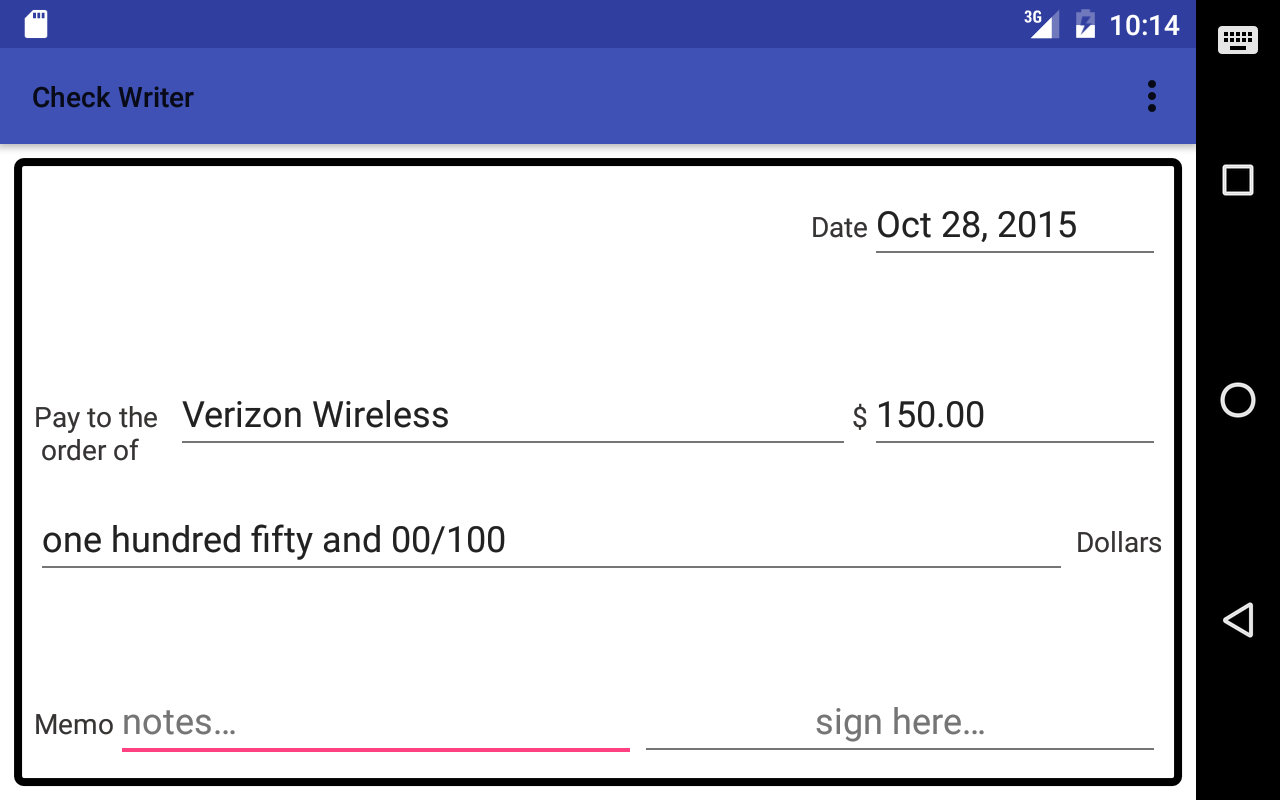Open the overflow menu in Check Writer

(x=1152, y=96)
